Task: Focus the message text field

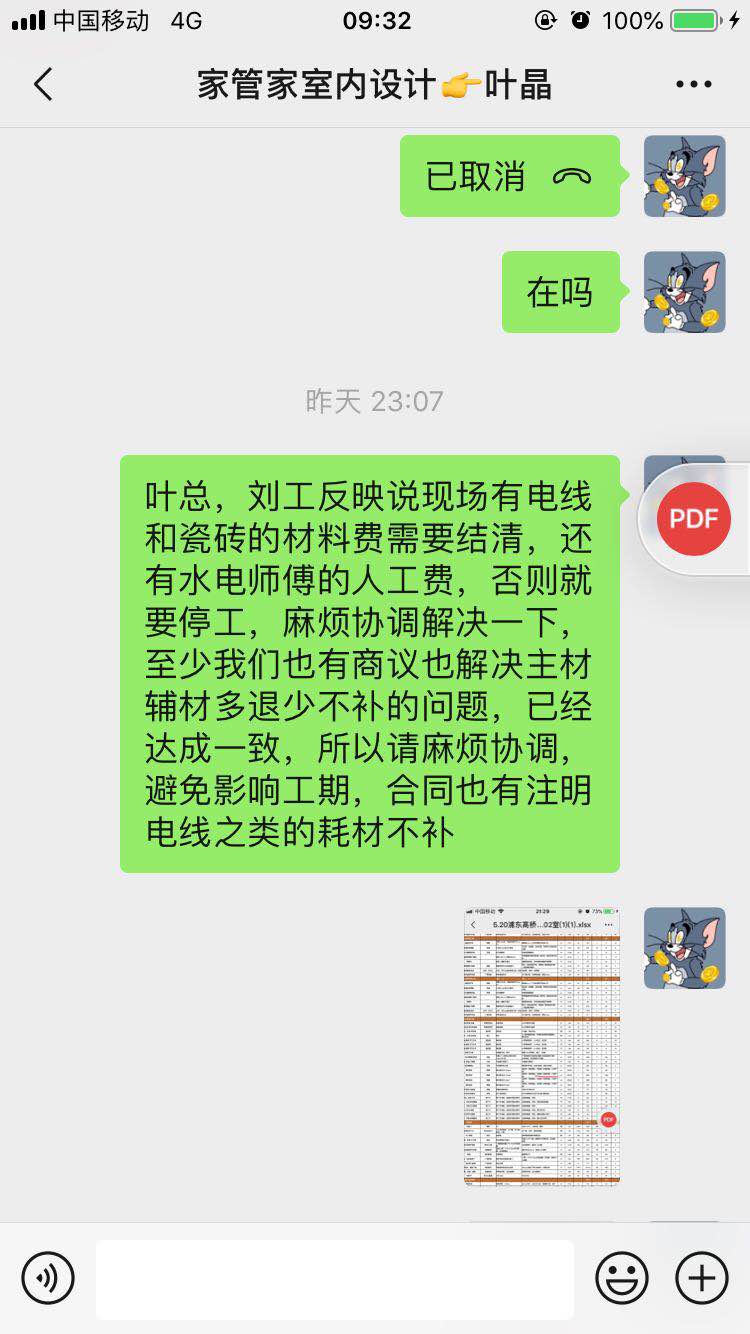Action: [x=335, y=1279]
